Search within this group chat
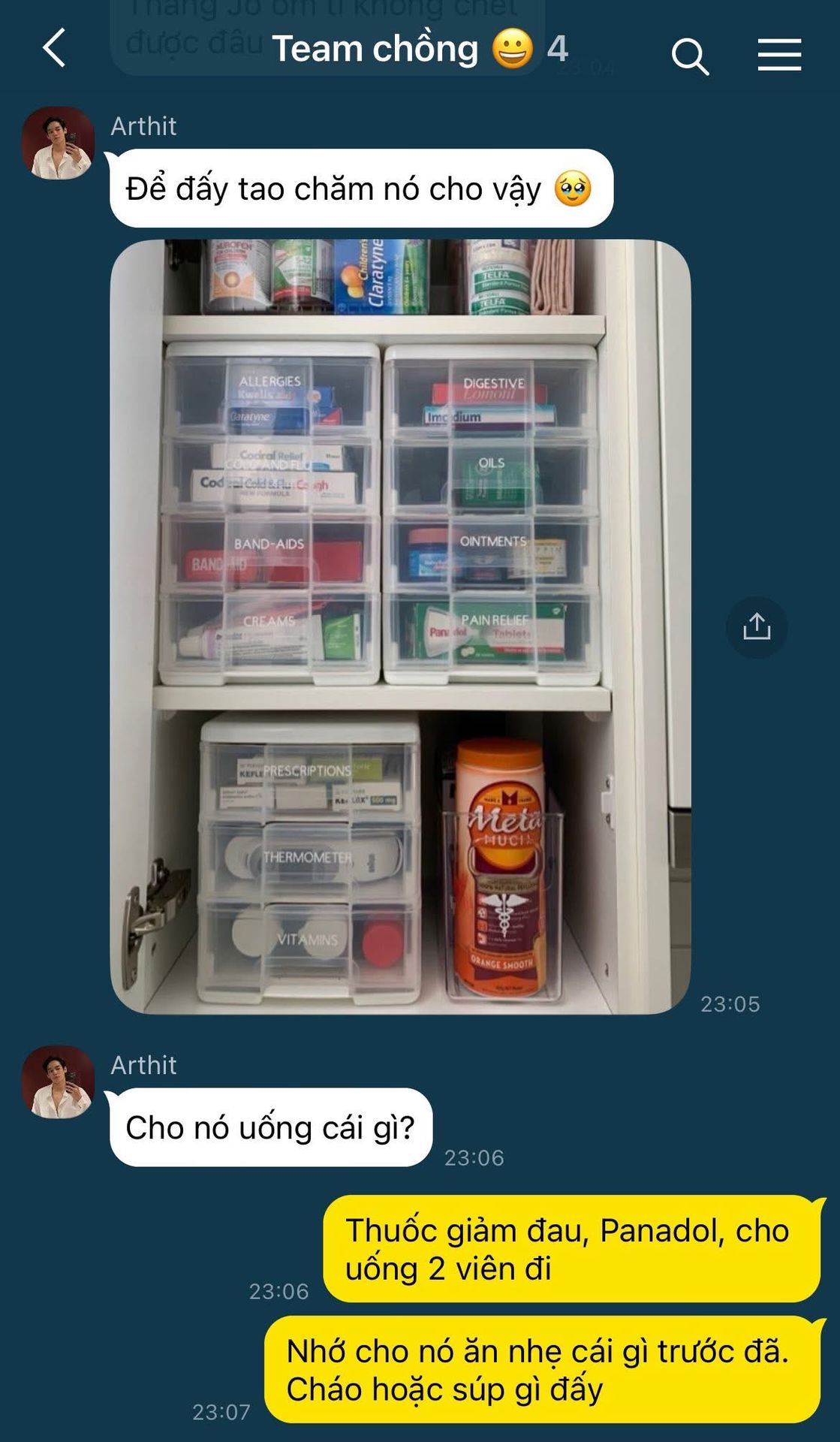Viewport: 840px width, 1442px height. click(689, 56)
